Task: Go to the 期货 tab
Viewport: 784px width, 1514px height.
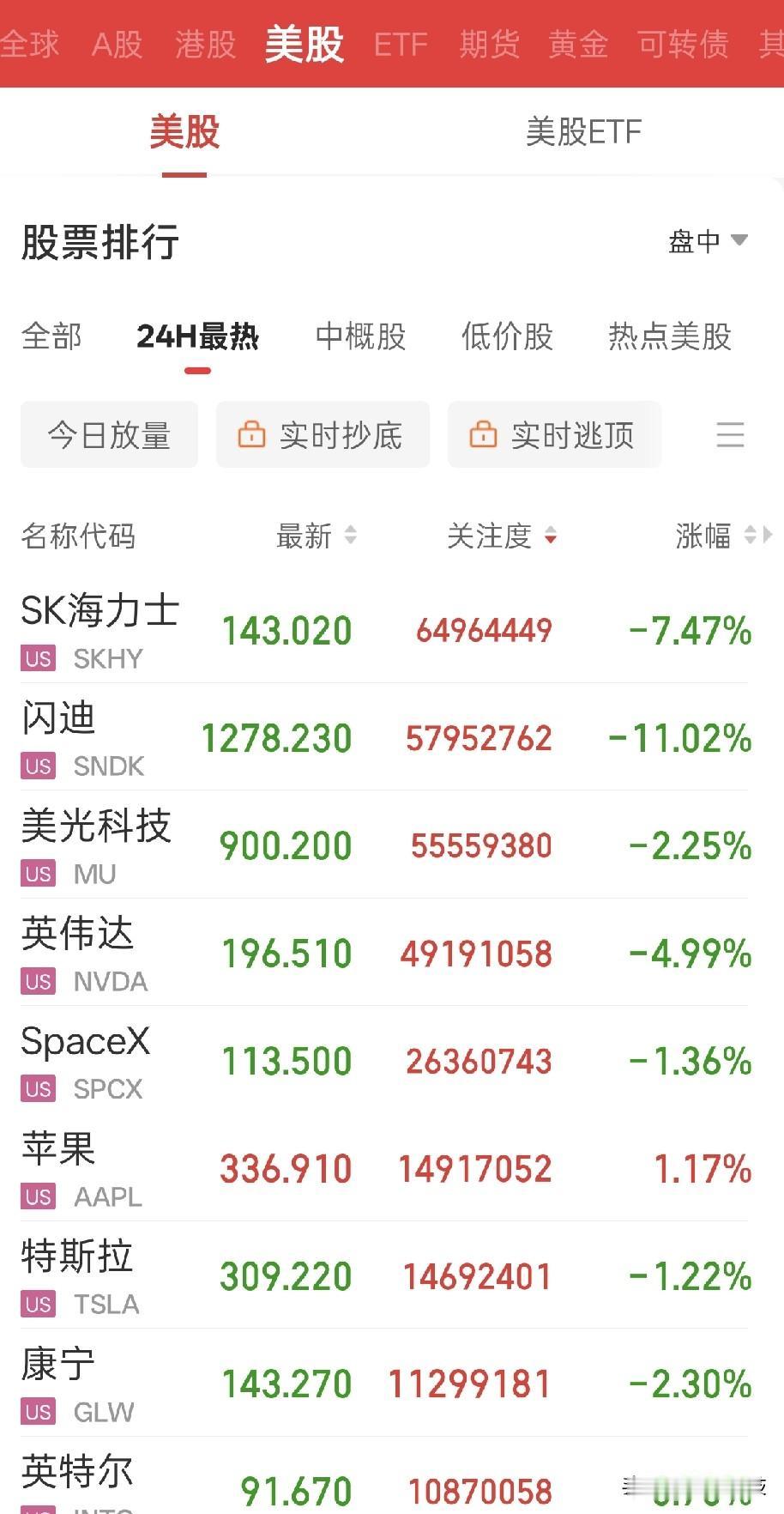Action: pos(490,44)
